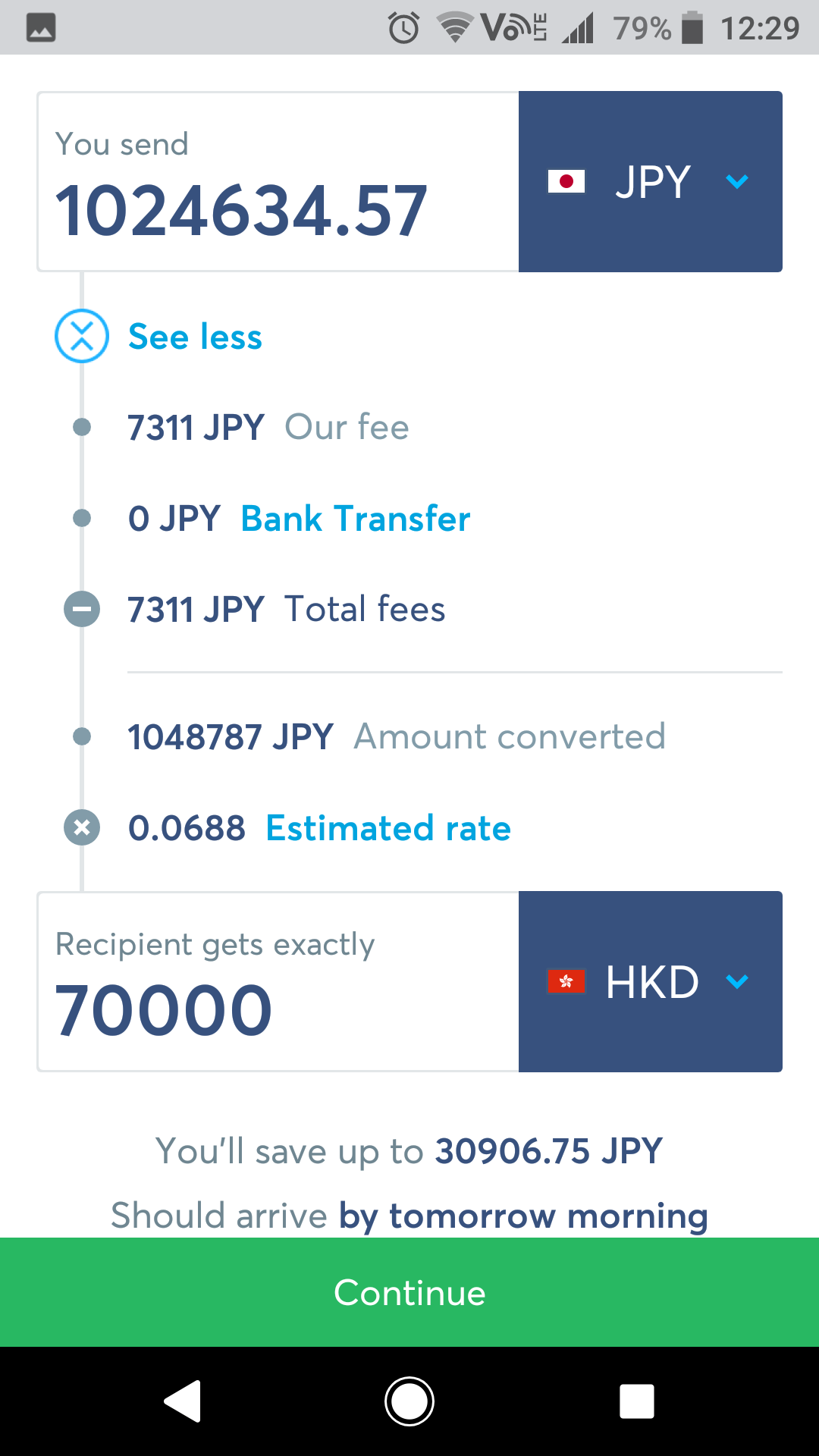Tap the green Continue button
The width and height of the screenshot is (819, 1456).
409,1292
